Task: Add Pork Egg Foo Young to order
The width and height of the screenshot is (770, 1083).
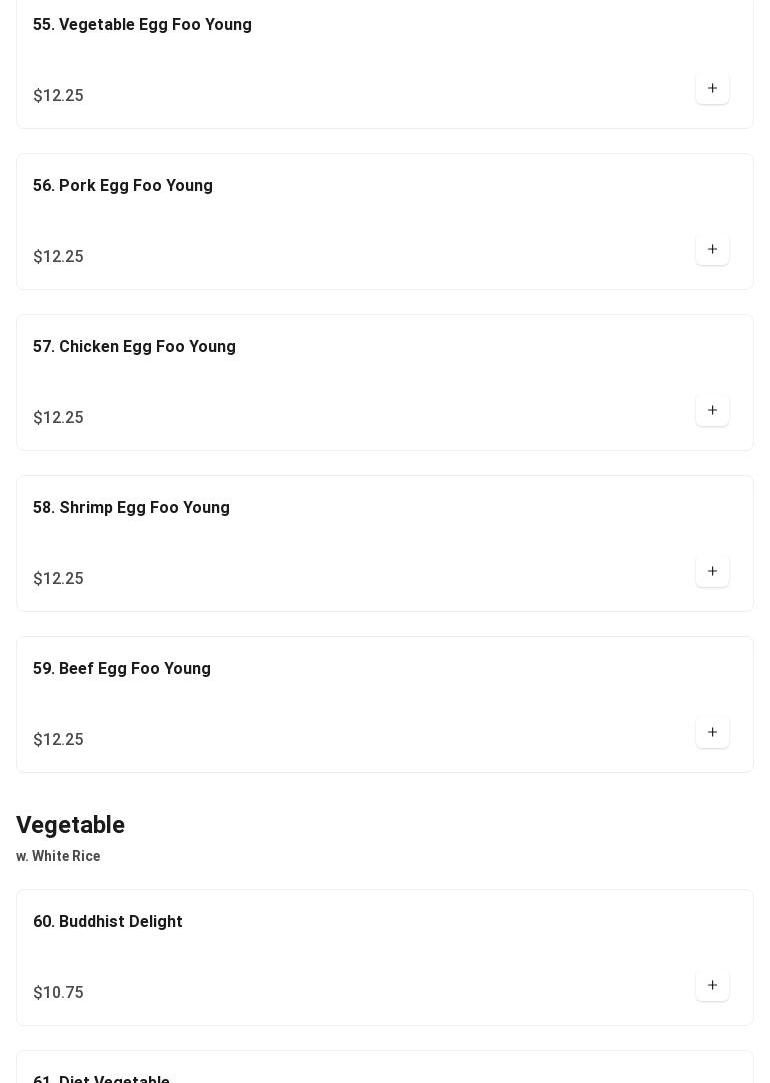Action: (x=712, y=250)
